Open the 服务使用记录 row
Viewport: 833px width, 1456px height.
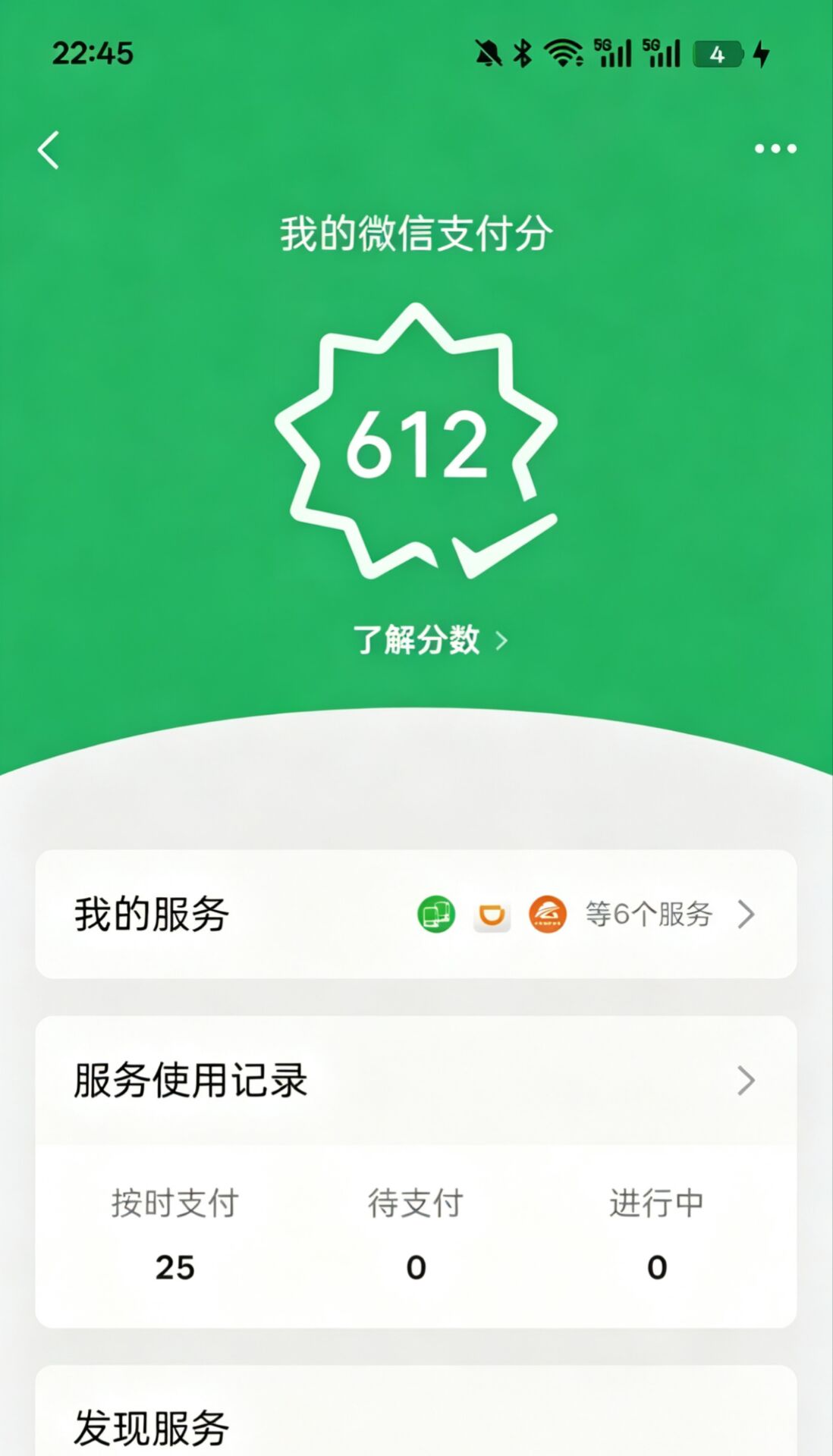(x=416, y=1081)
